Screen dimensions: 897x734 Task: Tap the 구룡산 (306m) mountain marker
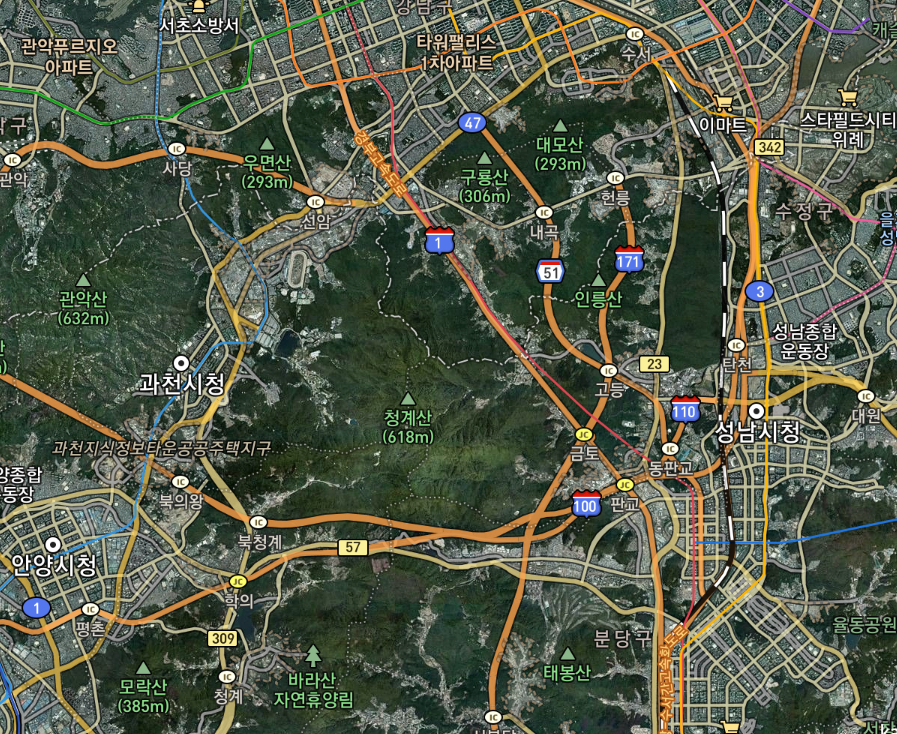click(485, 158)
